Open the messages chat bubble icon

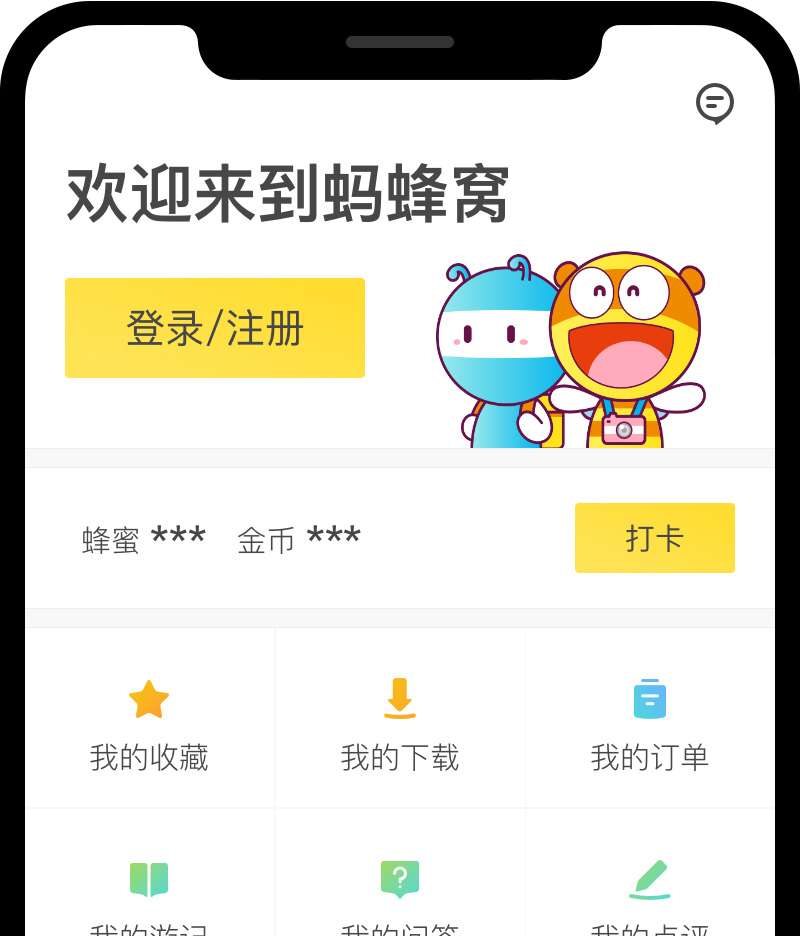click(714, 103)
